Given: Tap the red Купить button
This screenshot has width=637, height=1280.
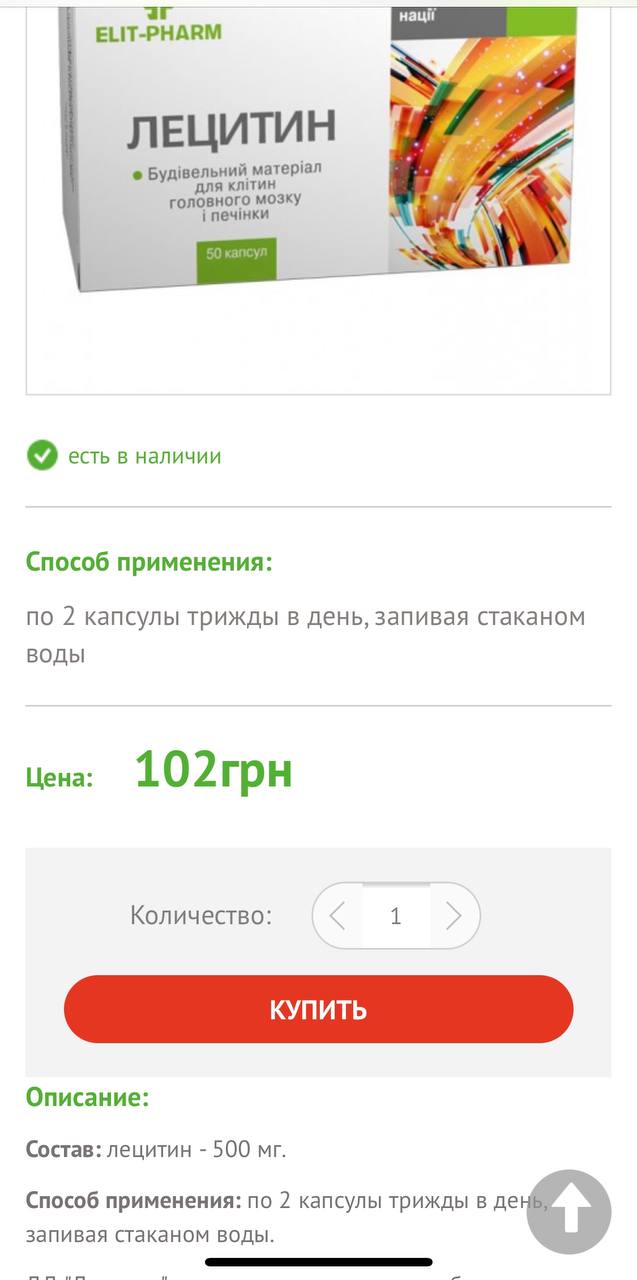Looking at the screenshot, I should tap(318, 1009).
